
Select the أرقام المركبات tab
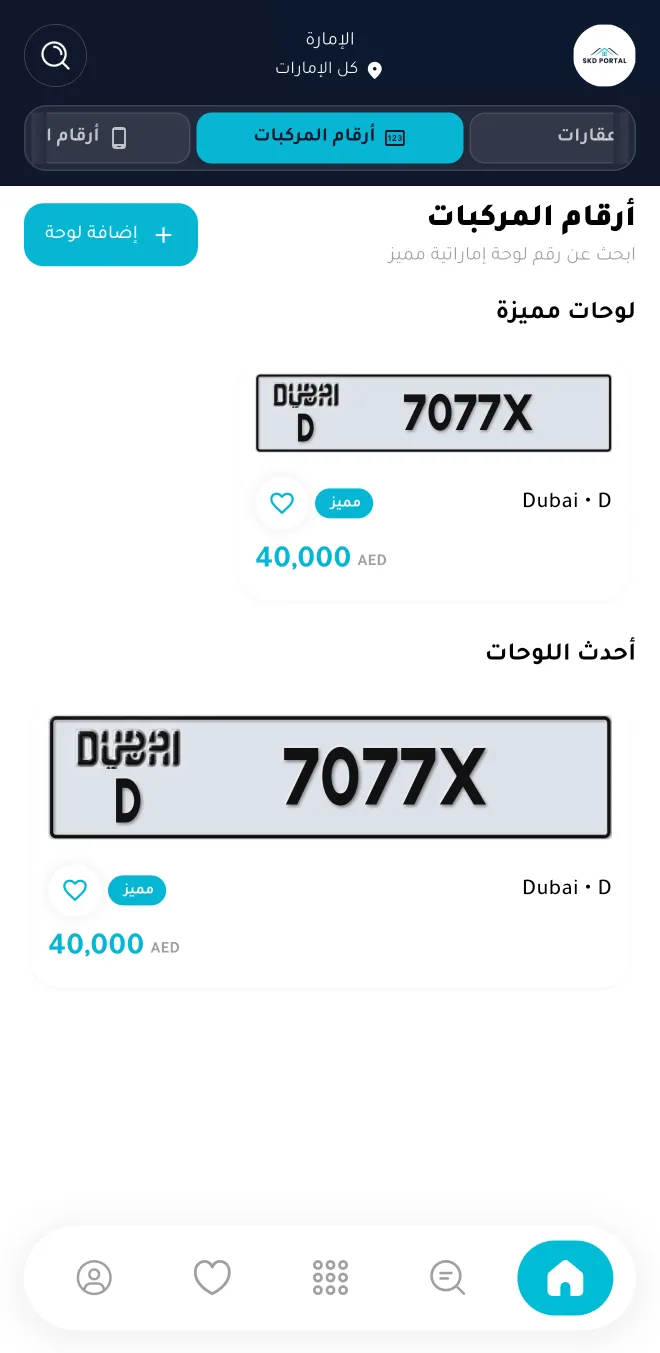330,137
